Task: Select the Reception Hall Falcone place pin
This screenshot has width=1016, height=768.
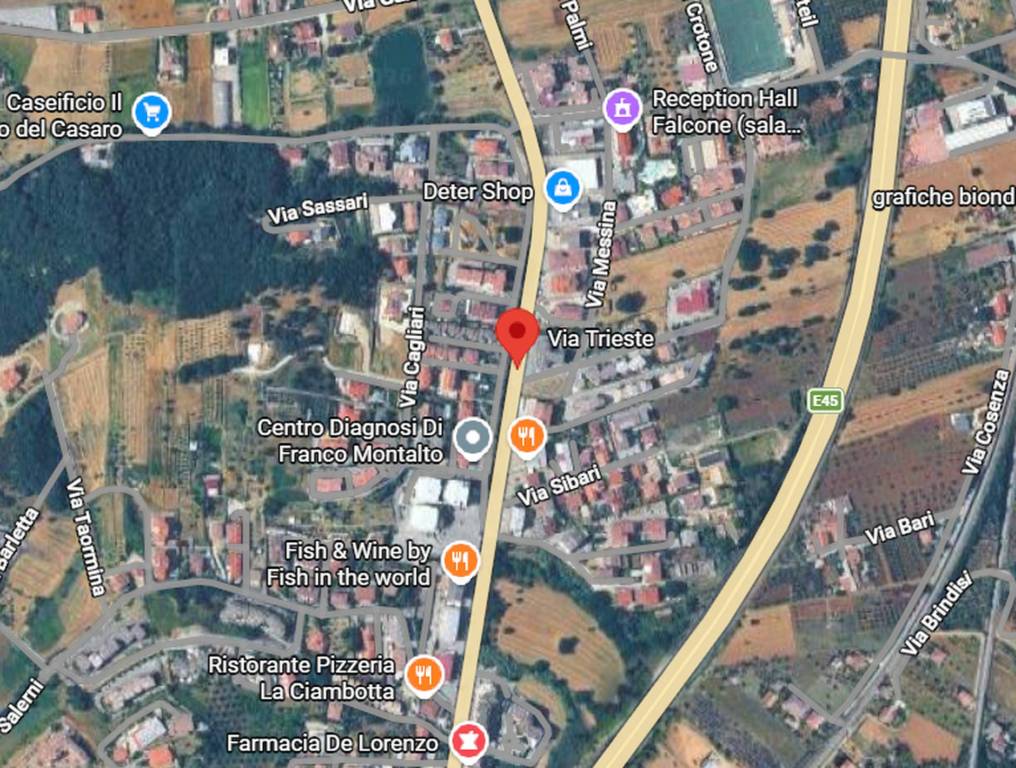Action: tap(623, 106)
